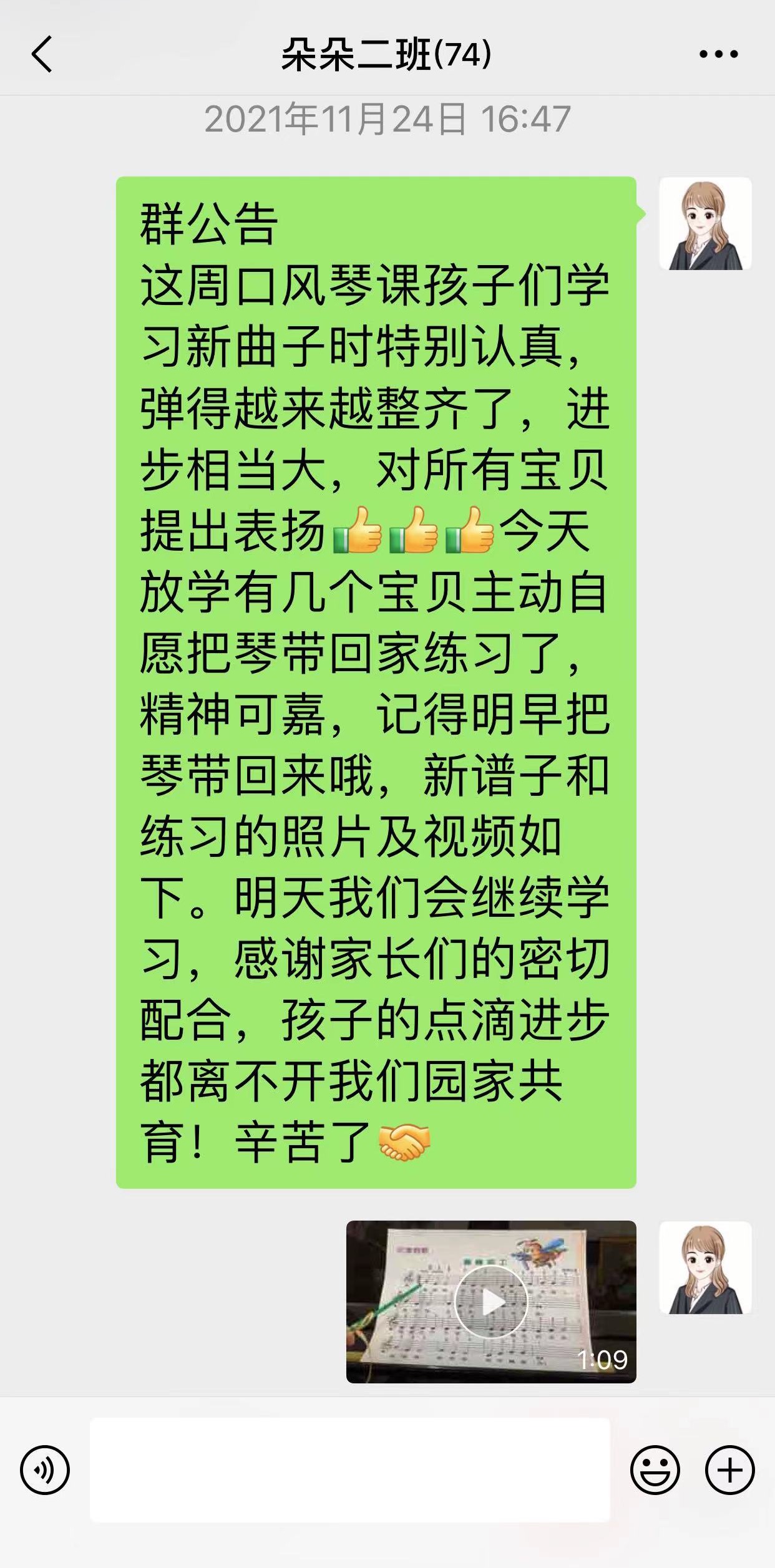Open sender avatar beside the 群公告 message
Image resolution: width=775 pixels, height=1568 pixels.
click(x=705, y=223)
